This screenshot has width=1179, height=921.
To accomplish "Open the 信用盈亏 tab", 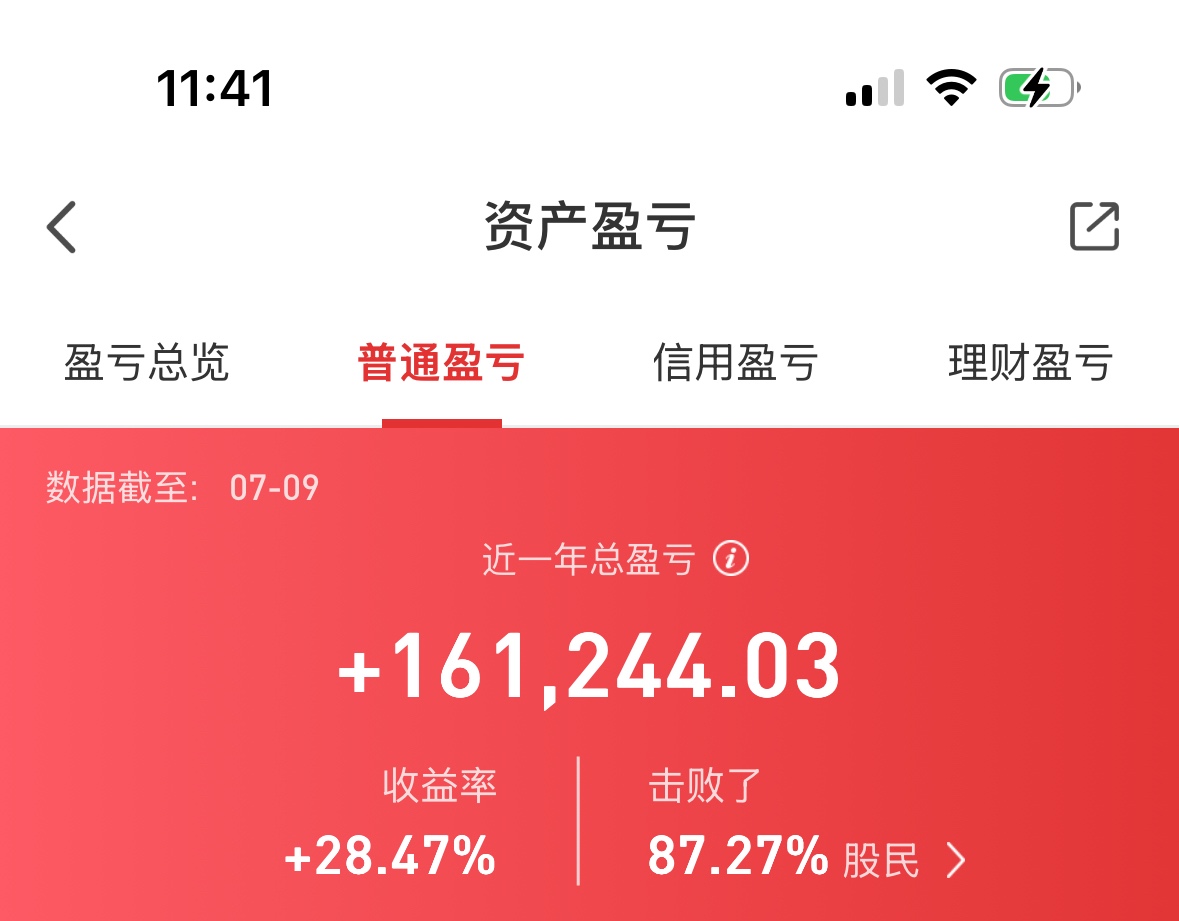I will tap(735, 363).
